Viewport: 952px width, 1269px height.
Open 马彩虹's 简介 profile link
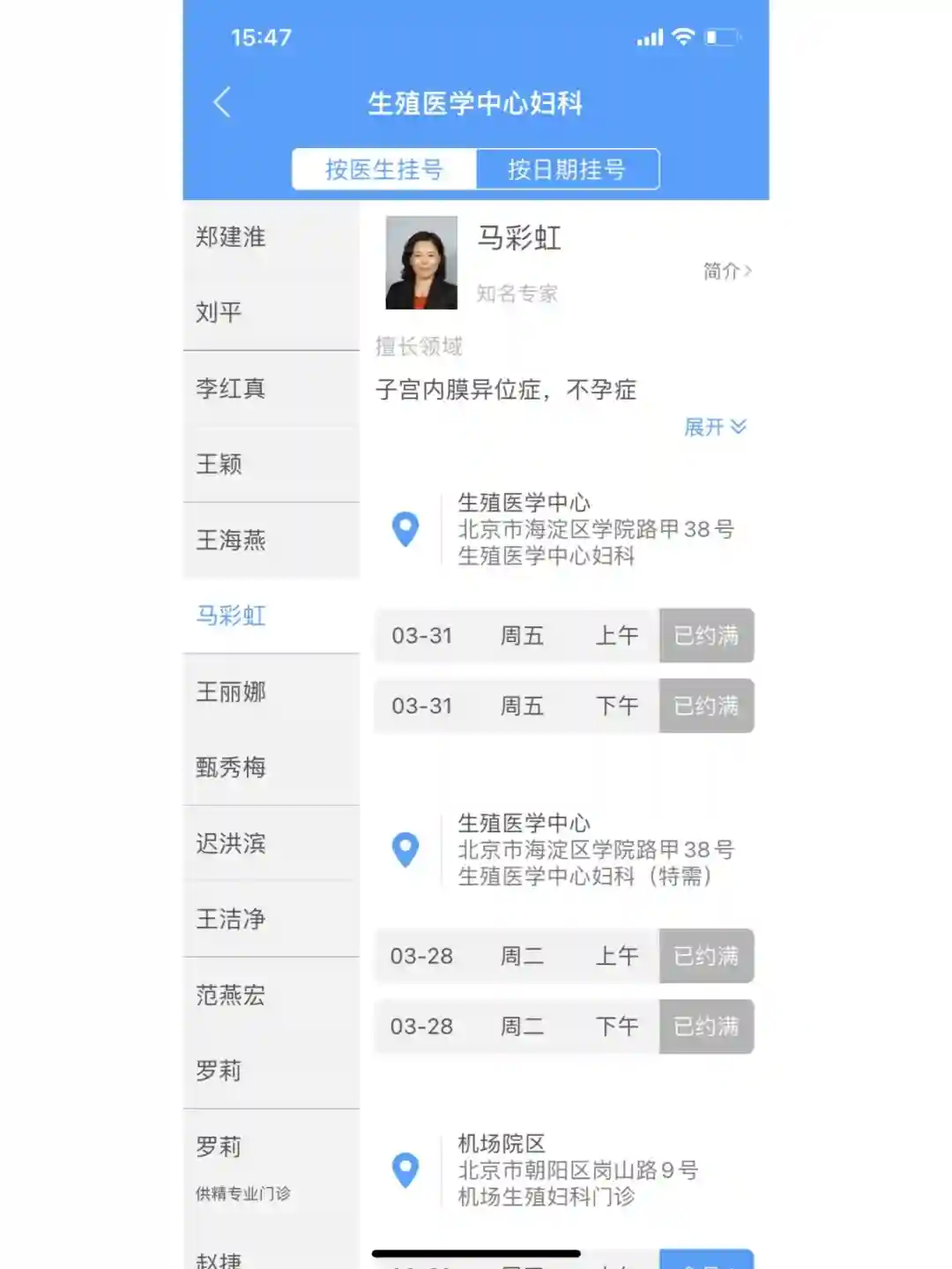726,271
